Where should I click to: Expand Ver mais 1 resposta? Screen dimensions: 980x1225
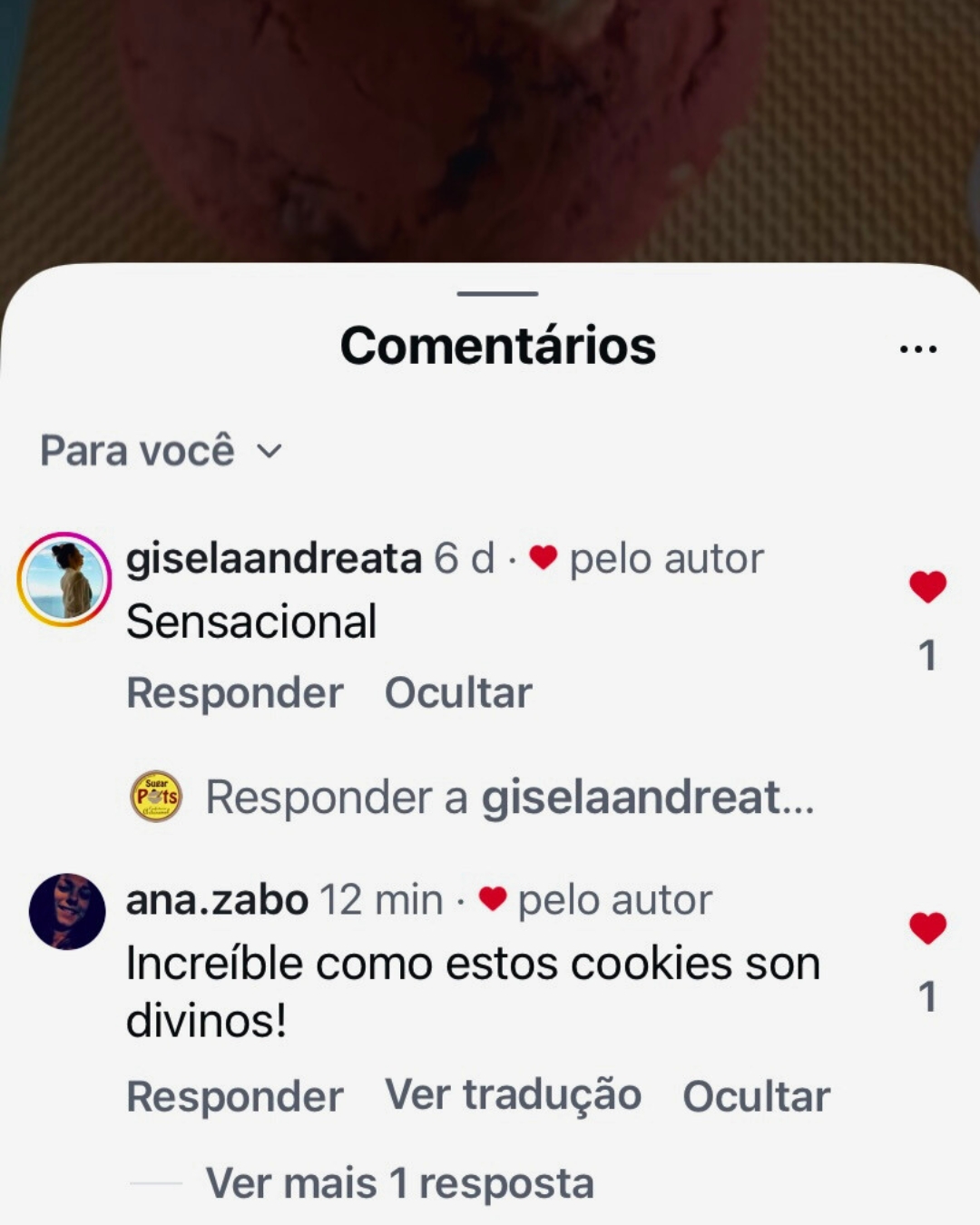pos(399,1183)
